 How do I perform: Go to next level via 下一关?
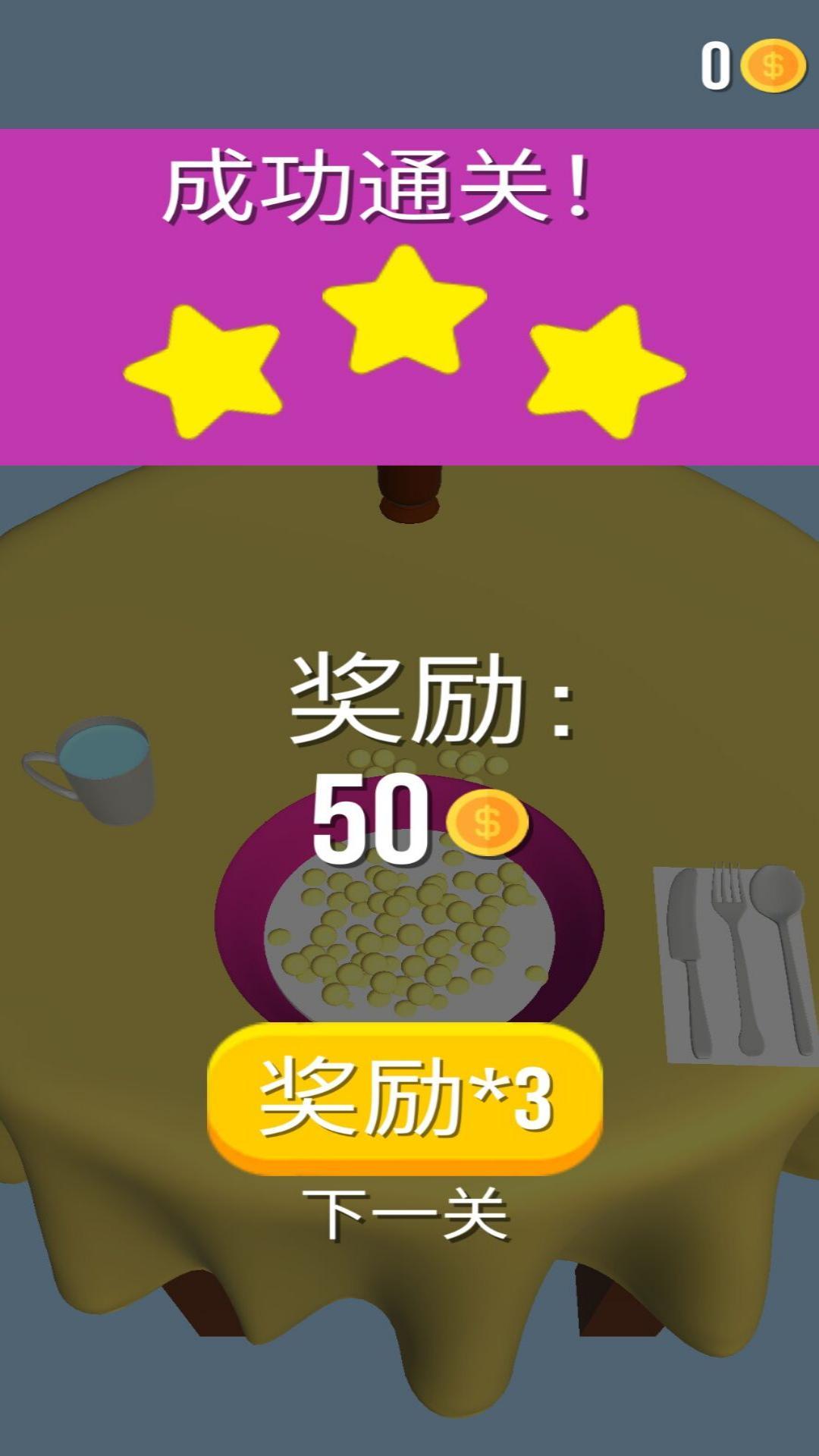405,1214
